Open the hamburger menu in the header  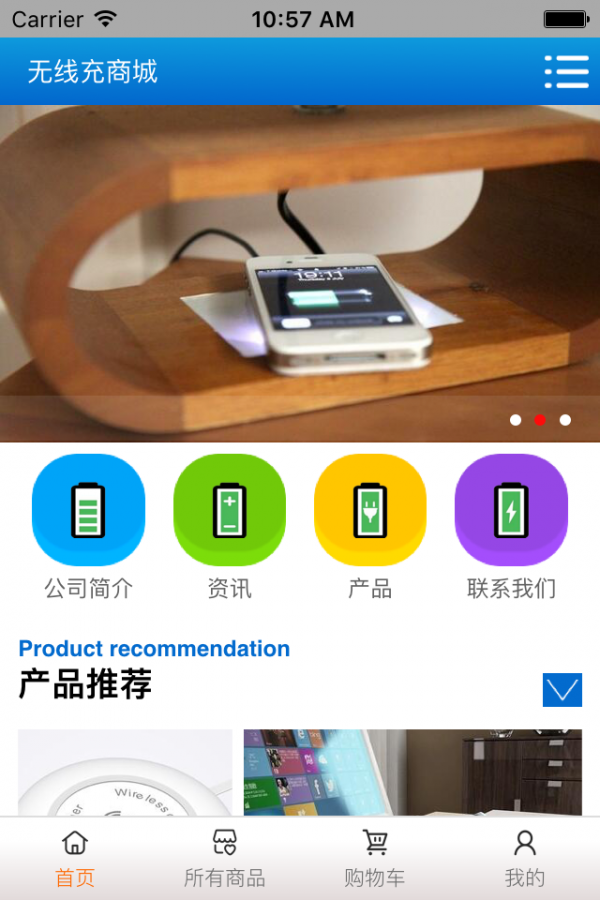pyautogui.click(x=566, y=72)
